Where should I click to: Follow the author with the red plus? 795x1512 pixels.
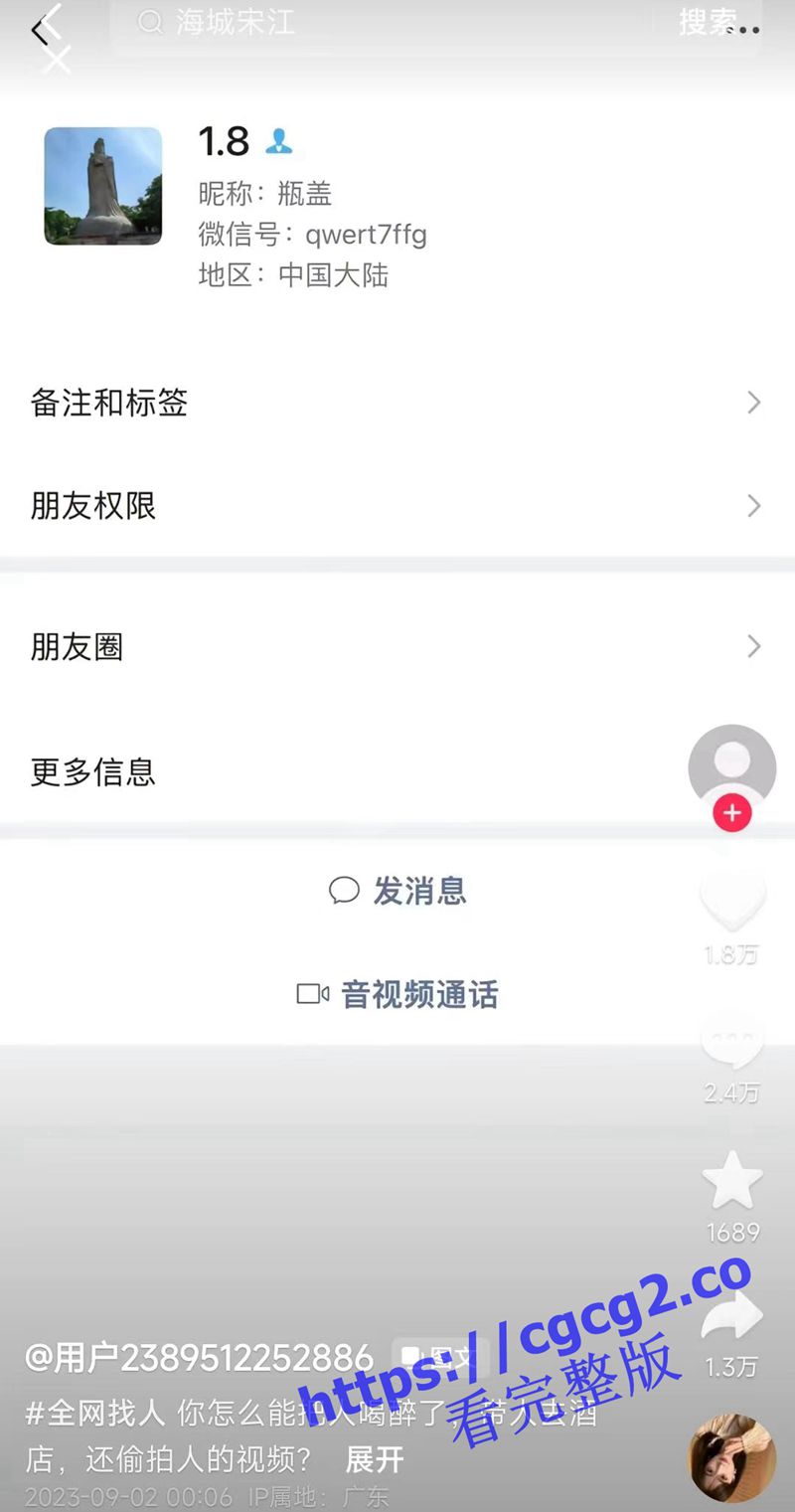coord(732,814)
